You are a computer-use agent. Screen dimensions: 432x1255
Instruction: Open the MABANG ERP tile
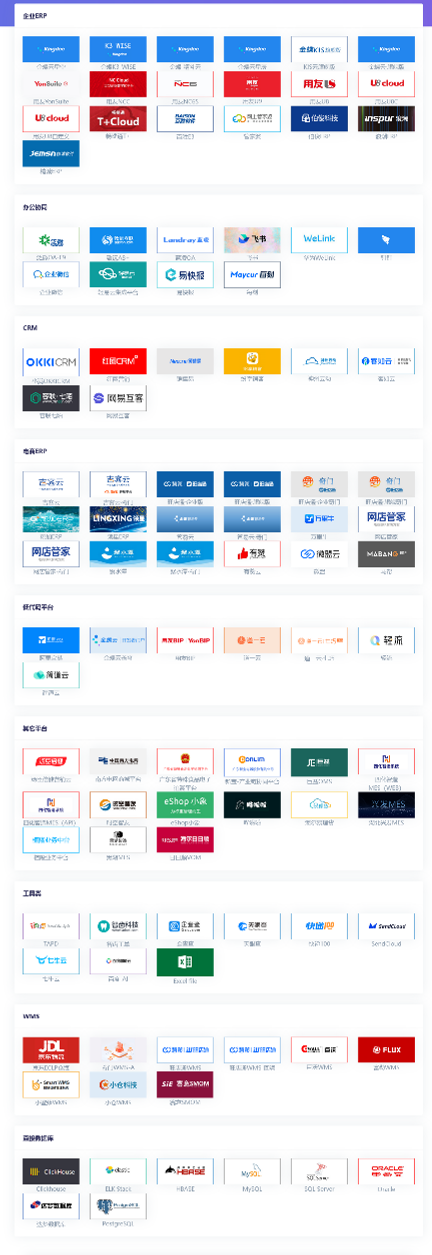click(x=386, y=554)
